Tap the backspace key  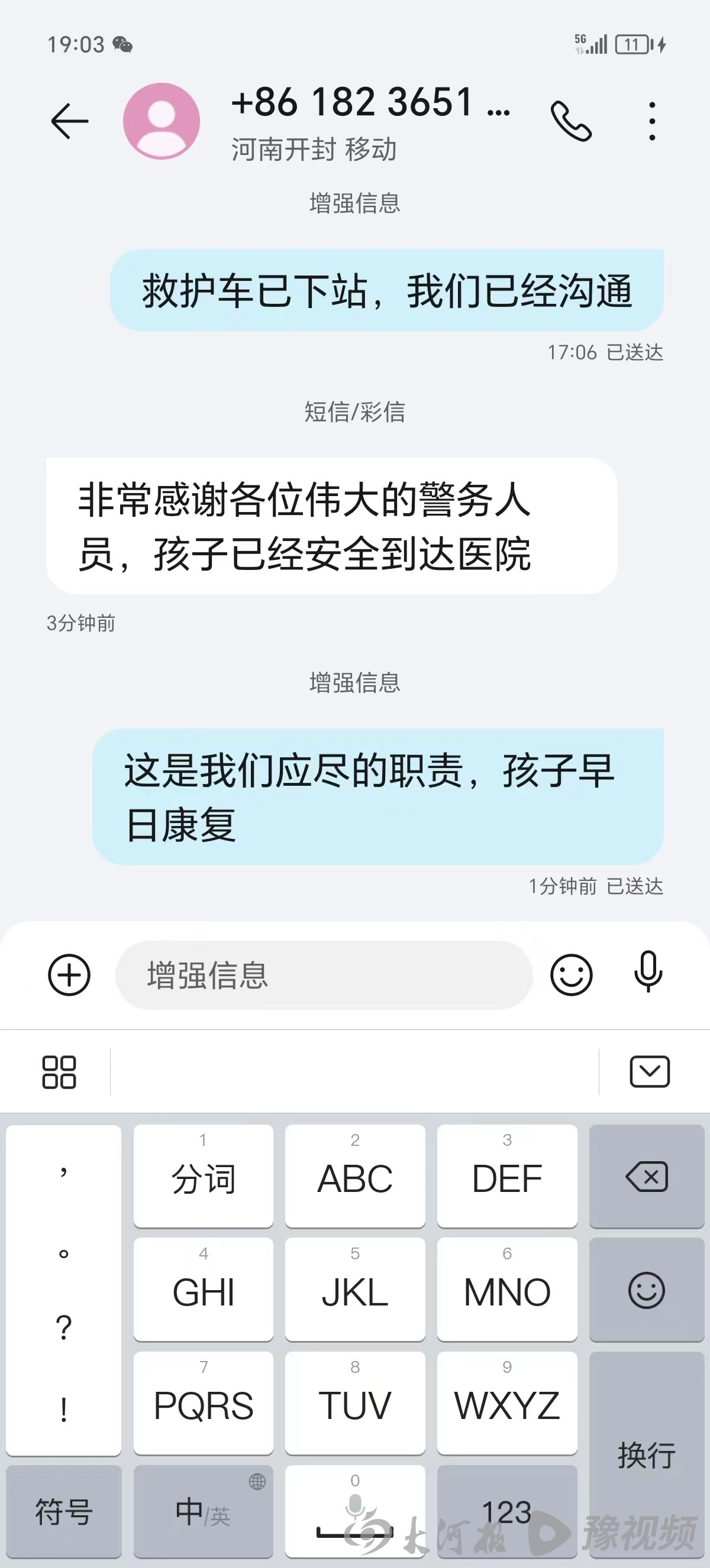click(646, 1177)
